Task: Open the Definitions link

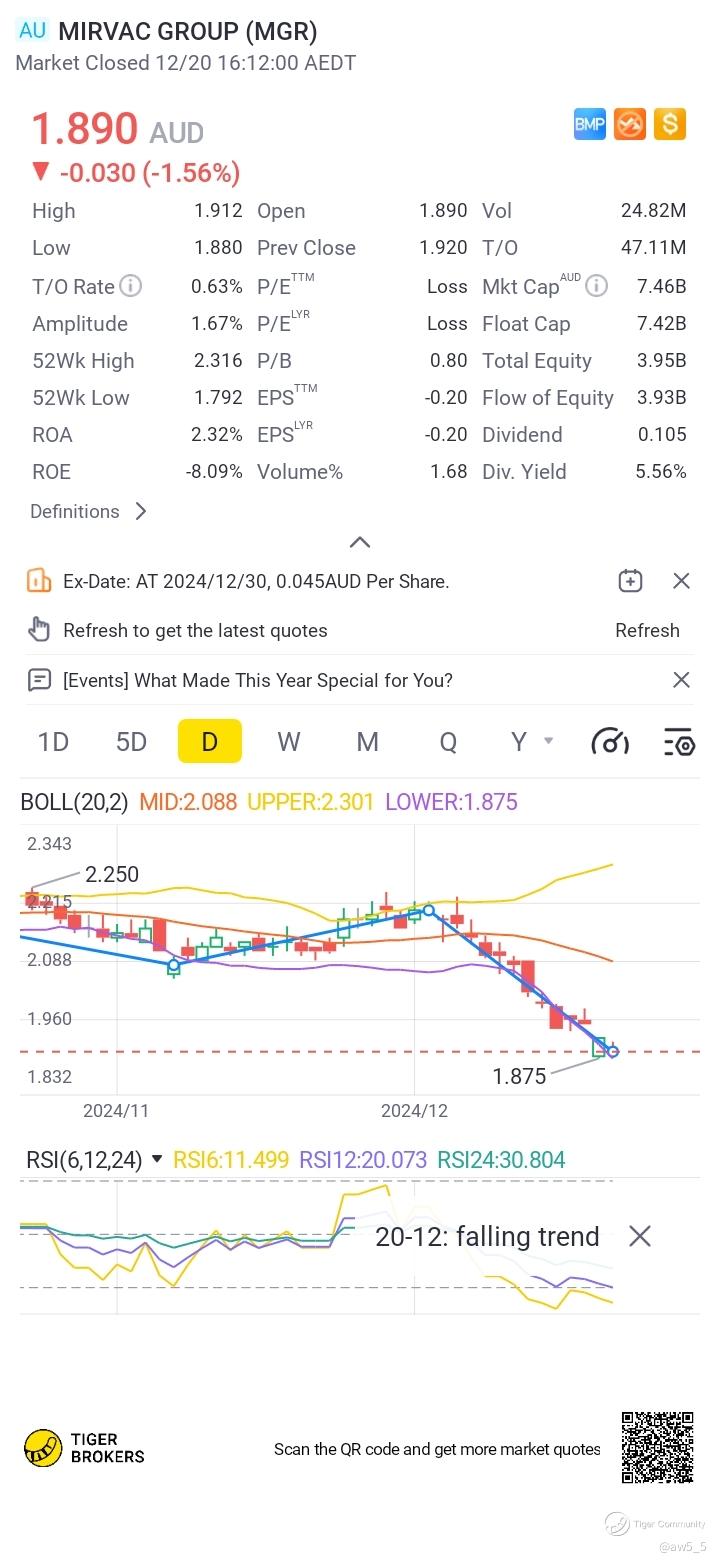Action: click(88, 511)
